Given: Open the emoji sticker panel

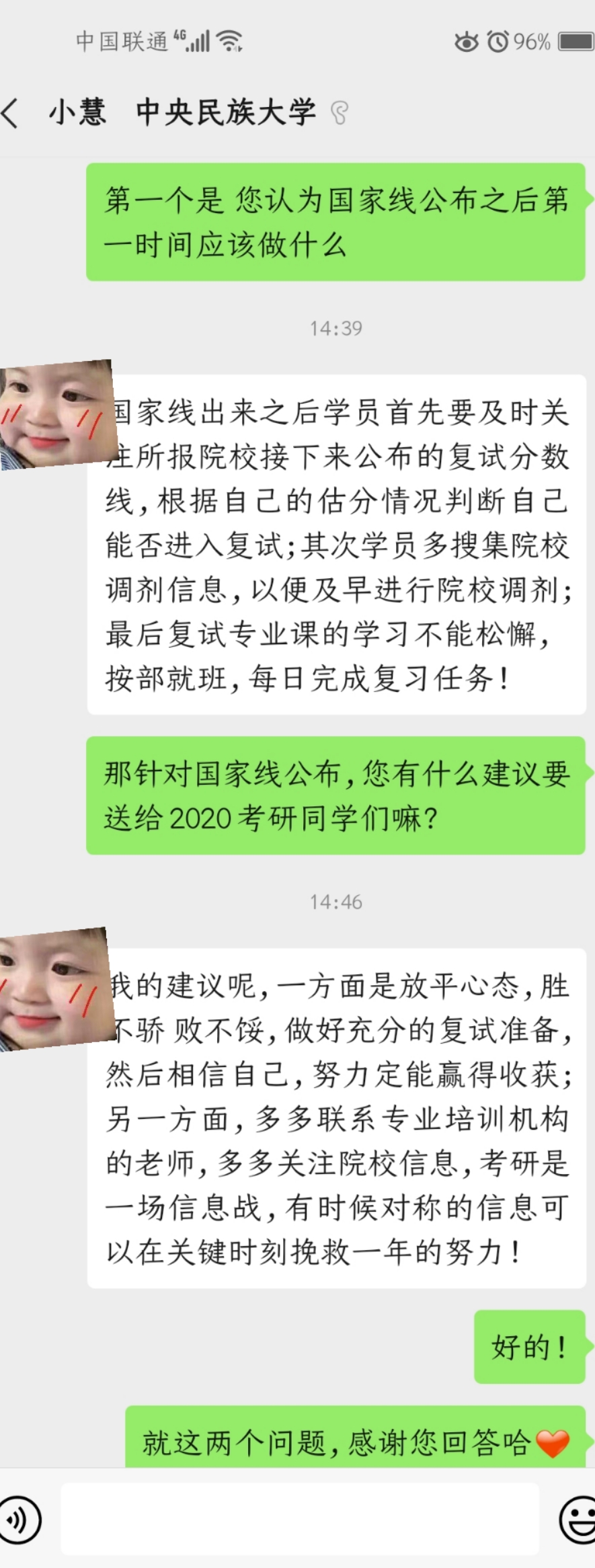Looking at the screenshot, I should [578, 1520].
